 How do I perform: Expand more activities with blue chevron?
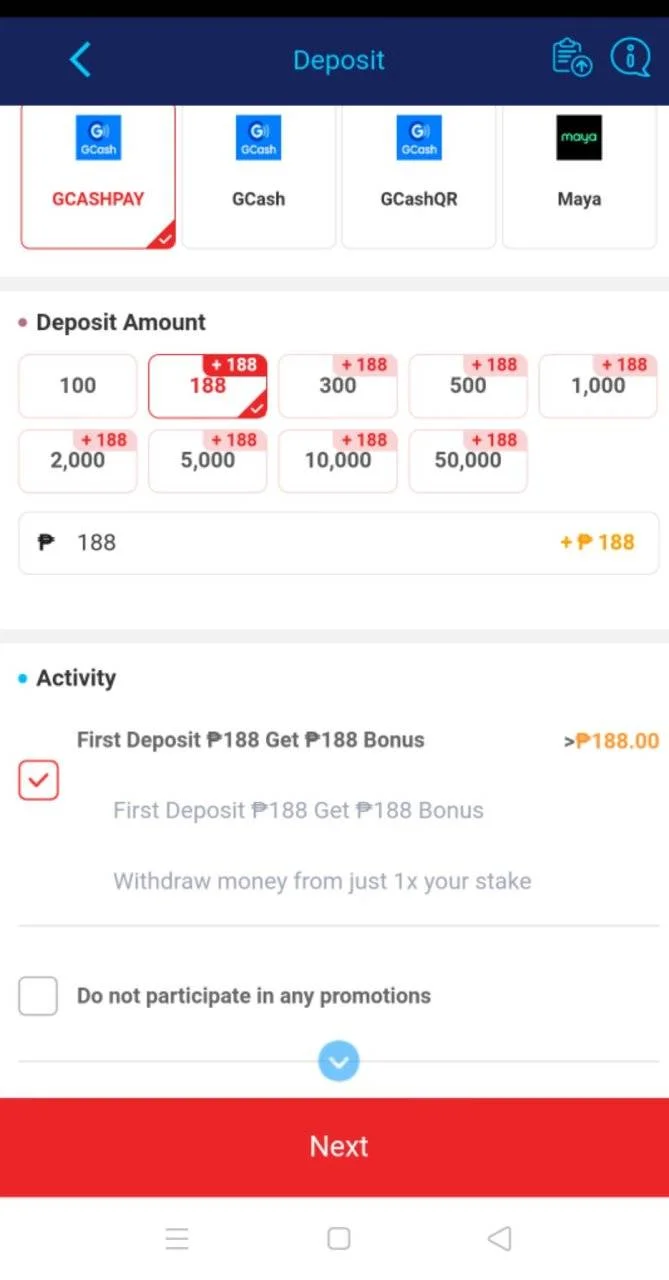[x=339, y=1061]
